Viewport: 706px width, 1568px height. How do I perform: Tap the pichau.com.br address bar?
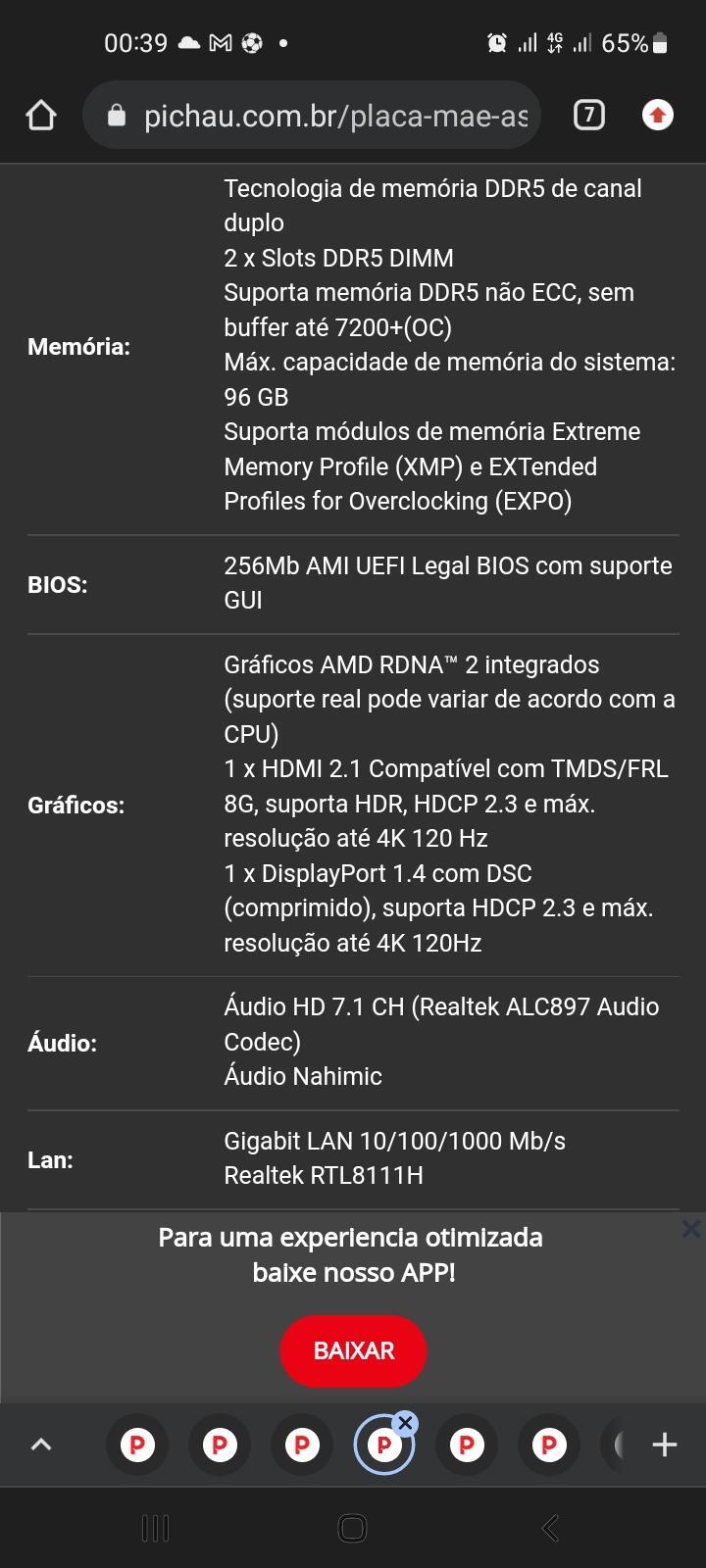(x=312, y=116)
